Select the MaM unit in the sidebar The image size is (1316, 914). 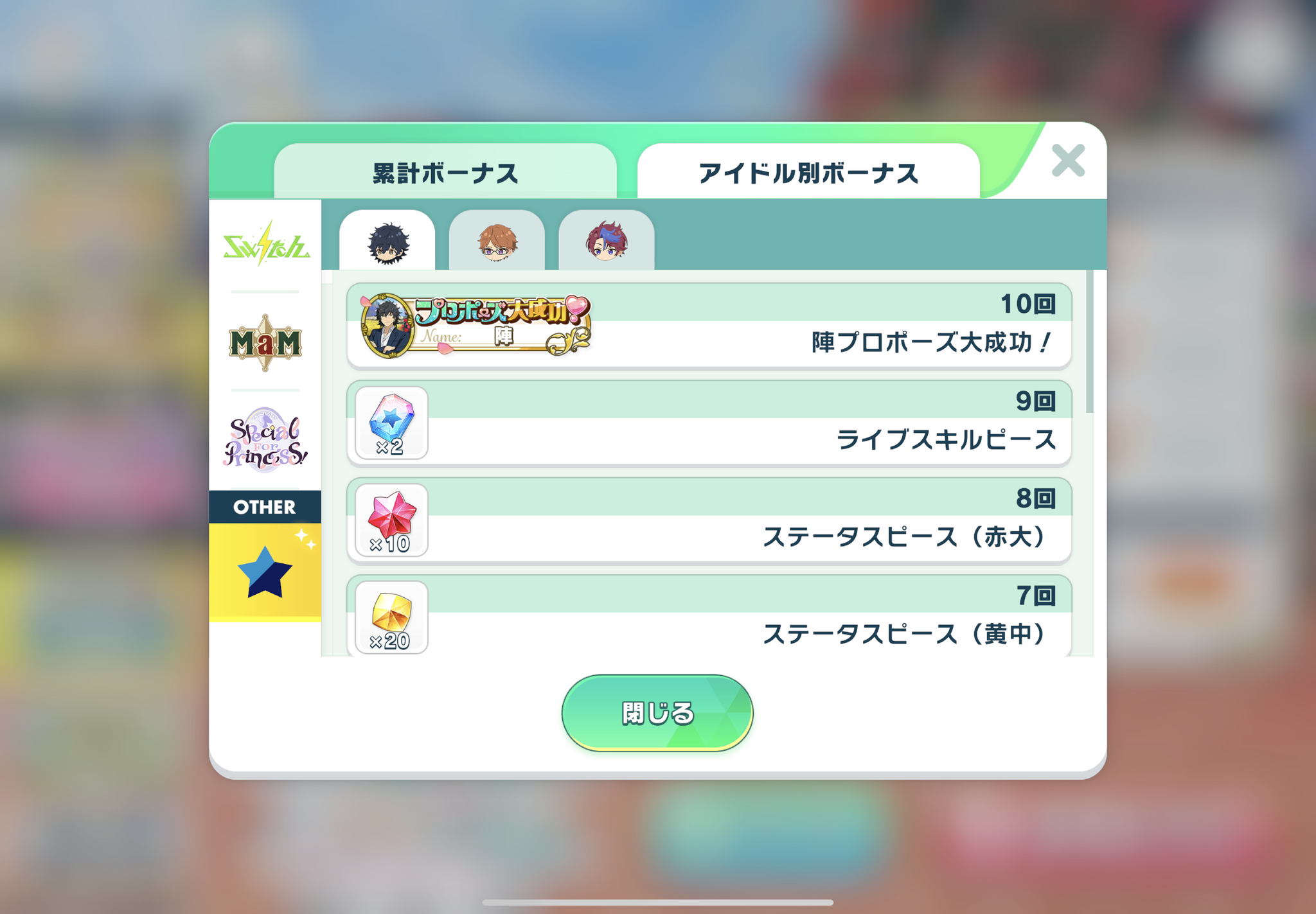(265, 342)
